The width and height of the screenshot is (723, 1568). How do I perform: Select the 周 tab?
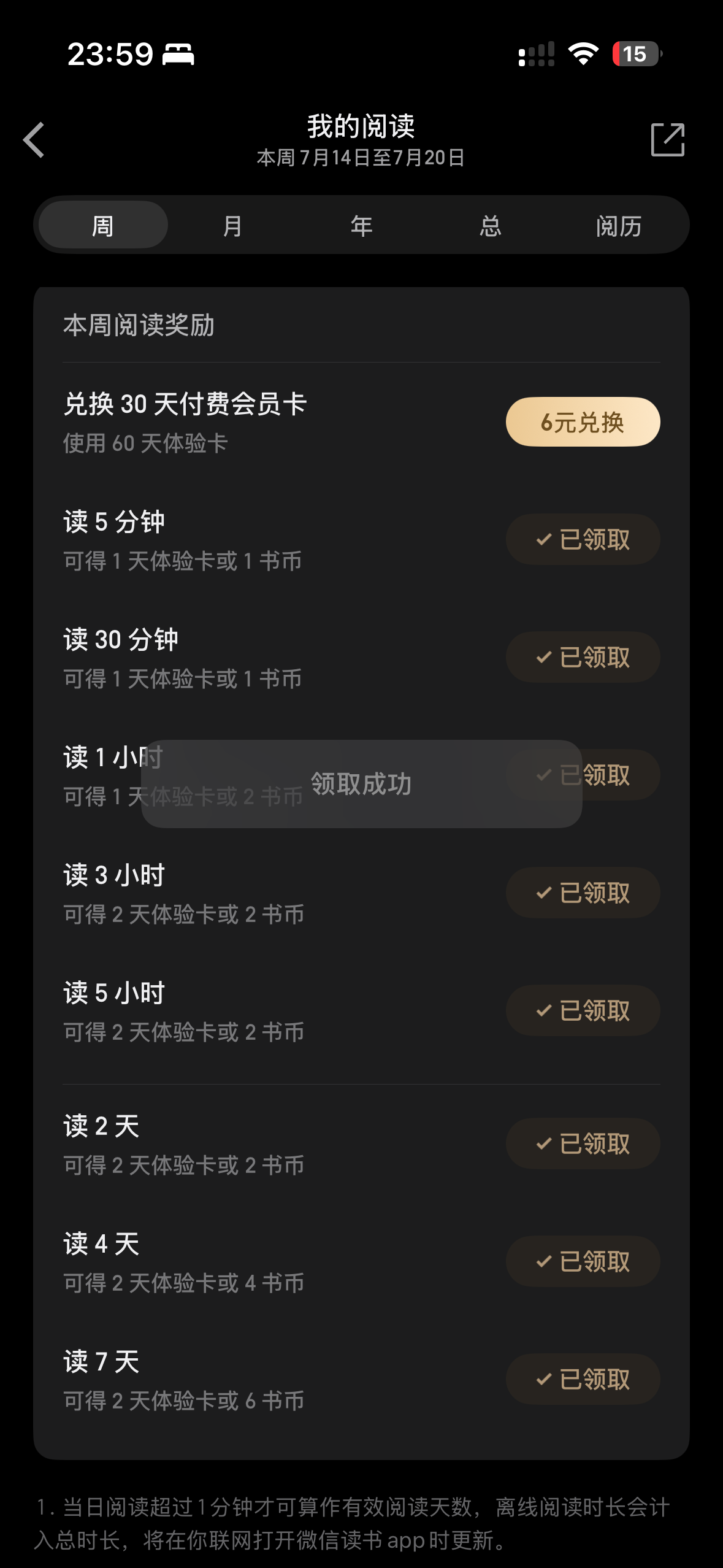(103, 226)
